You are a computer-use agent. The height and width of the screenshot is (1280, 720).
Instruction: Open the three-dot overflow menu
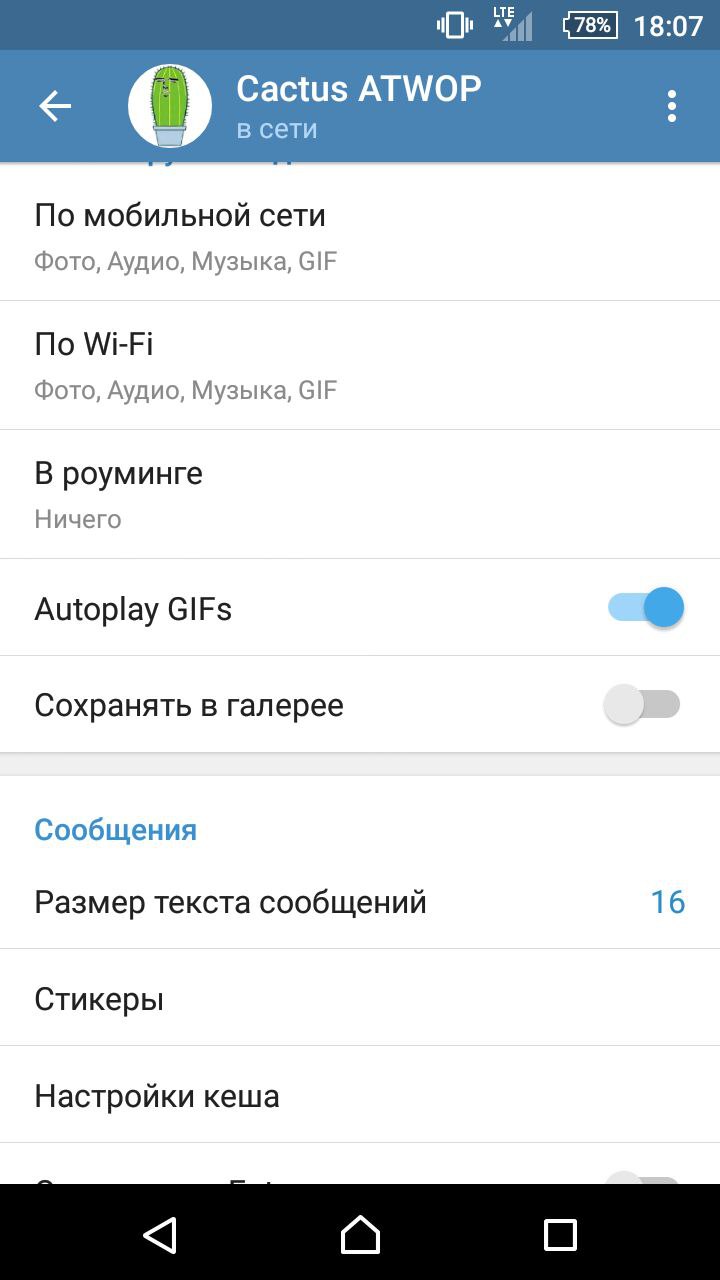coord(671,106)
